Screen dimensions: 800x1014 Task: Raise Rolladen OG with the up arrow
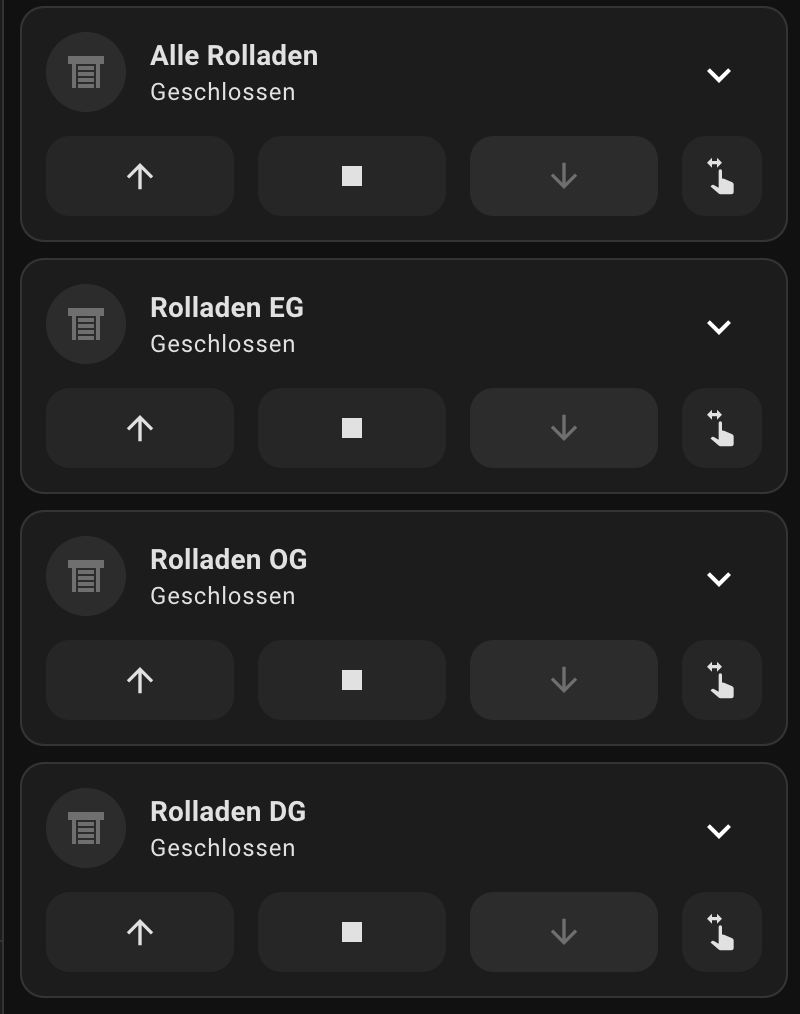140,680
